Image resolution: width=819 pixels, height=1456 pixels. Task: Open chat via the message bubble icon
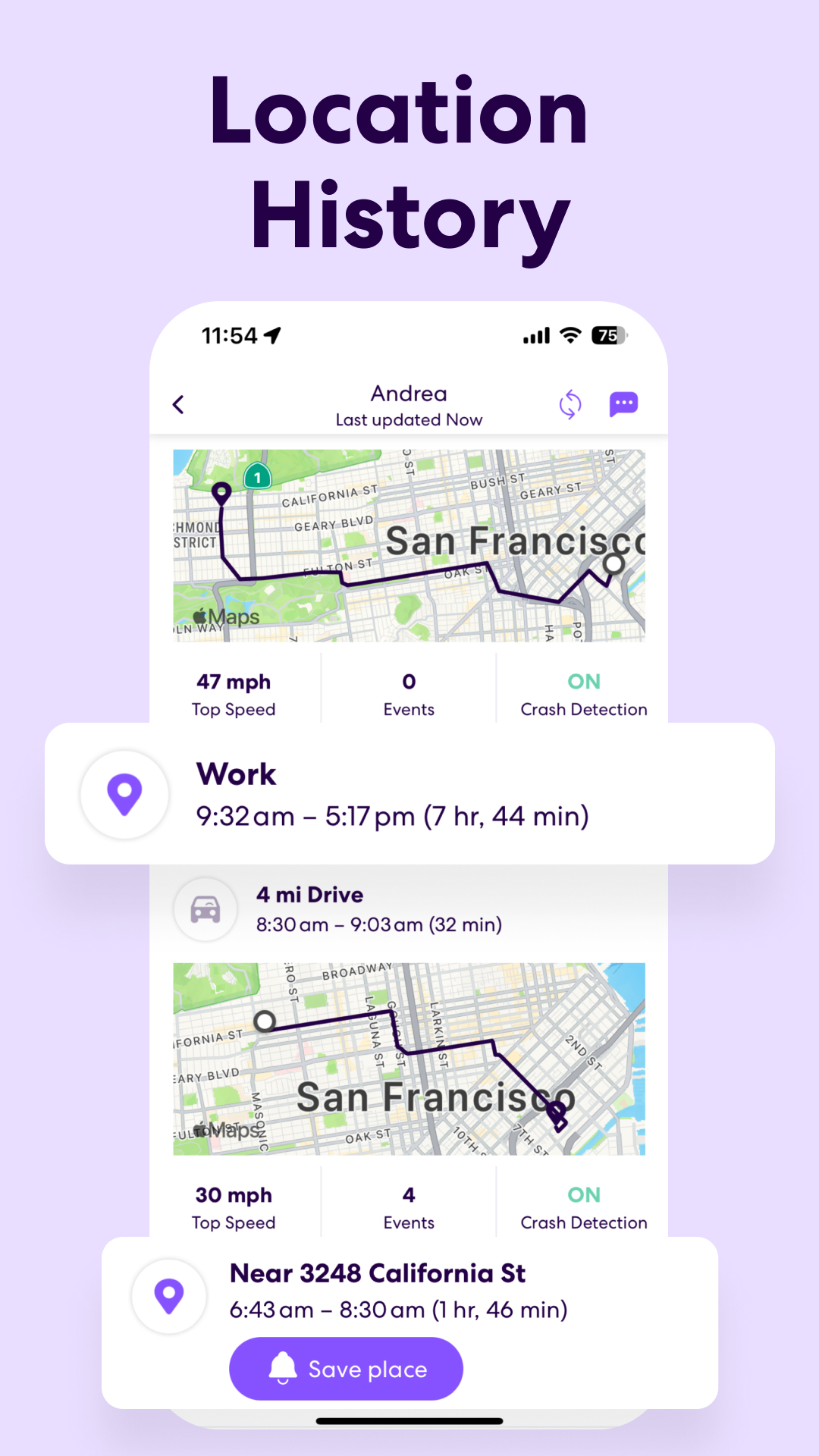(x=623, y=403)
